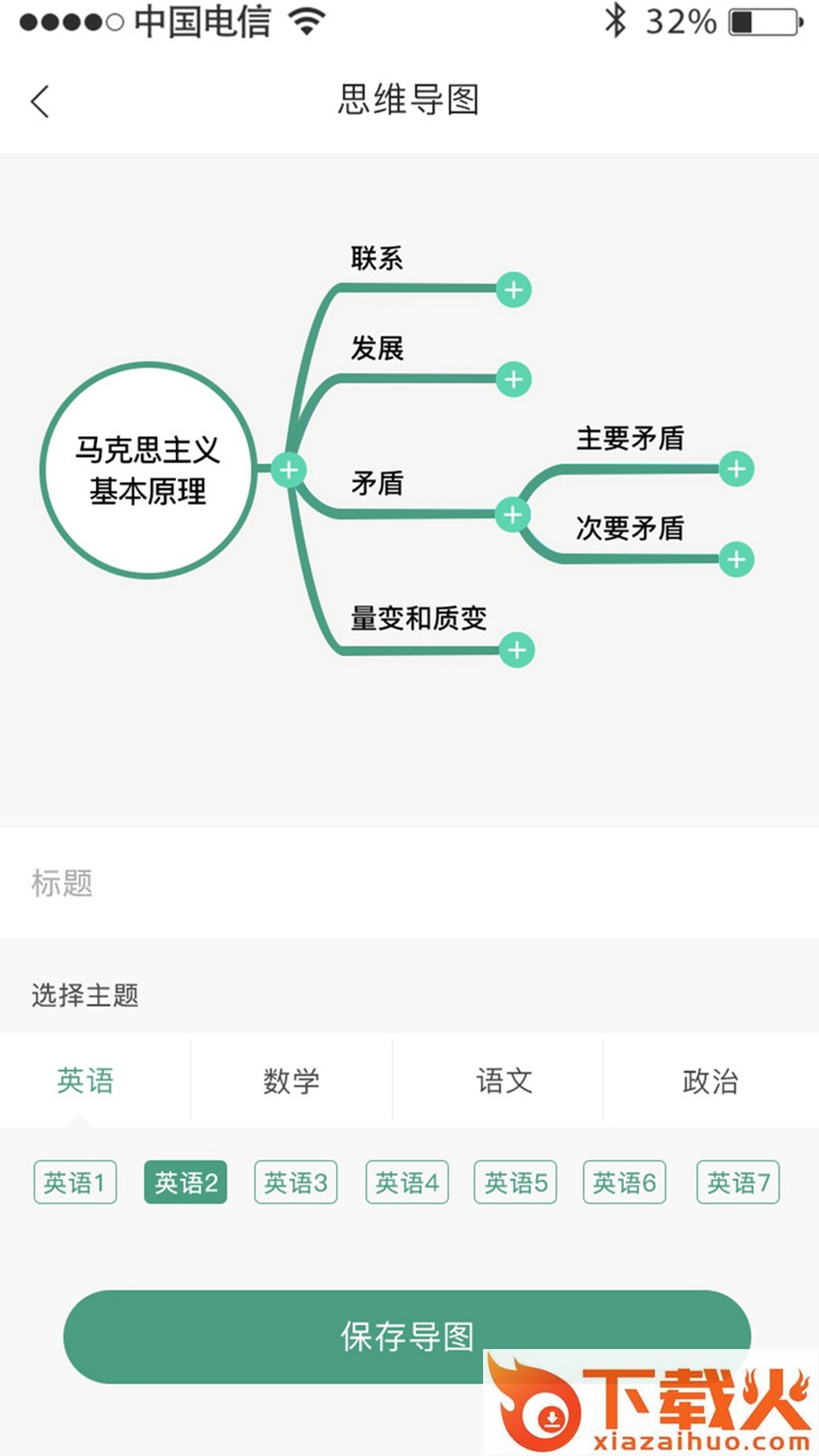Add a child node to 联系
The width and height of the screenshot is (819, 1456).
click(x=513, y=290)
